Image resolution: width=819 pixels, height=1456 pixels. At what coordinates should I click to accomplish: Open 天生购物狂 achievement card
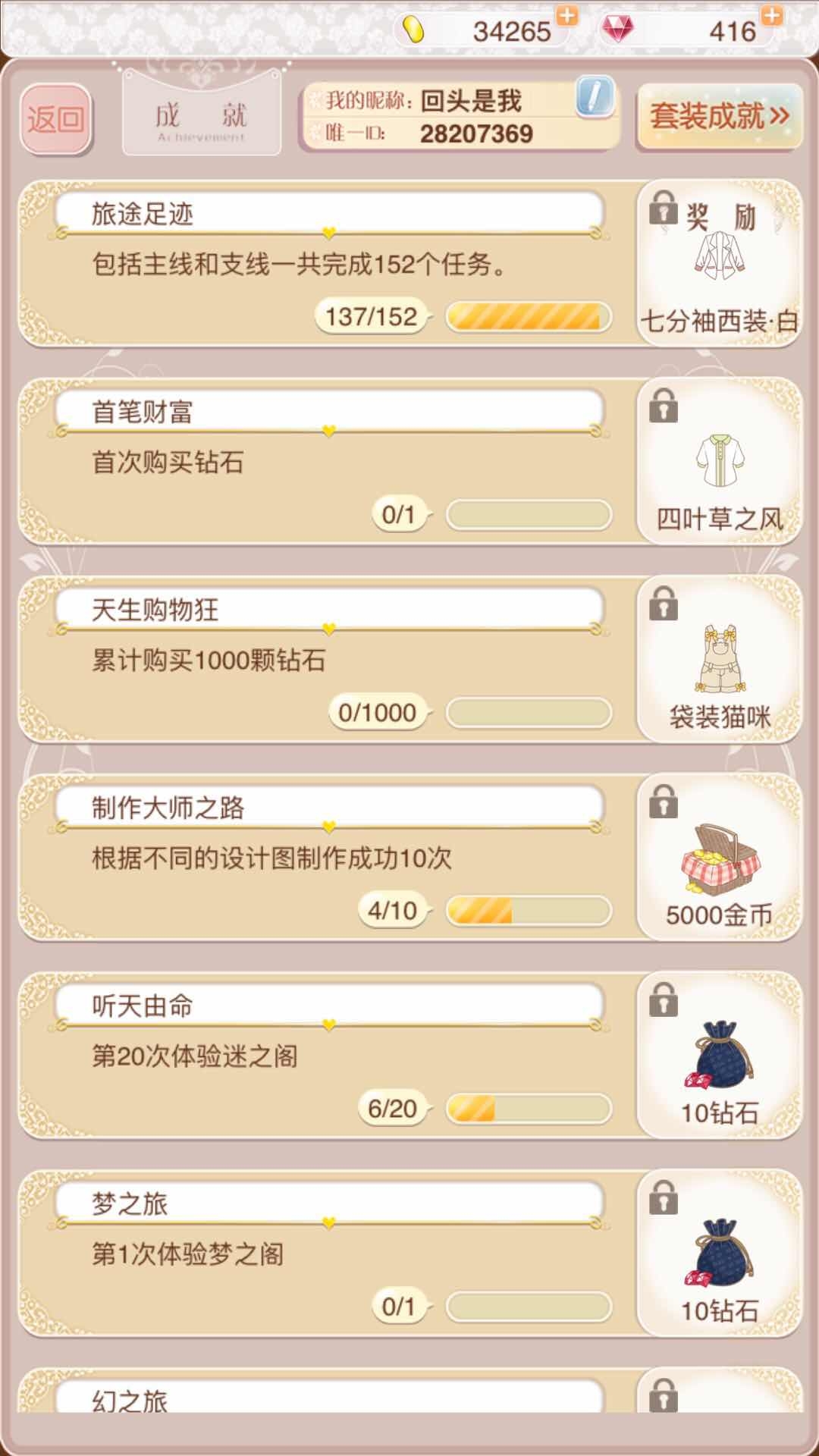tap(328, 660)
